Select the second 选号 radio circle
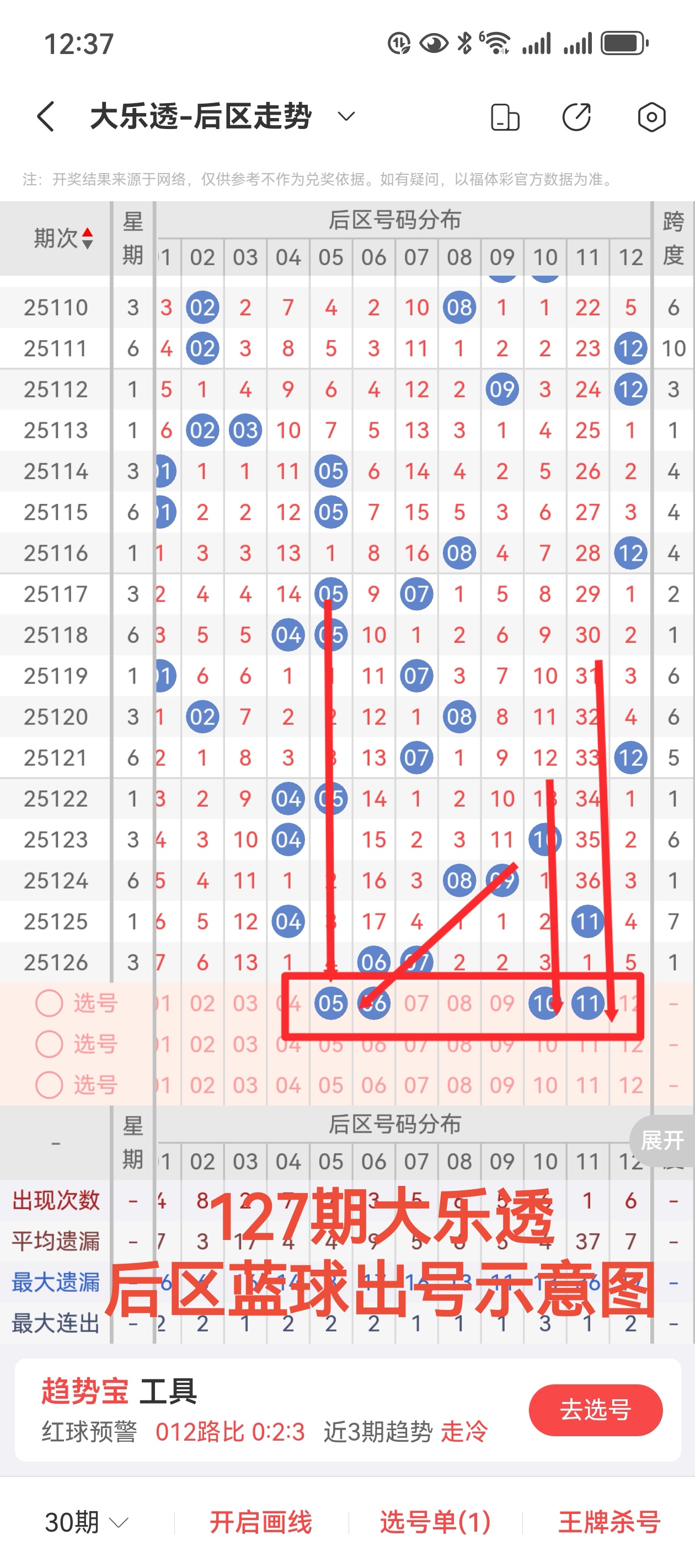Image resolution: width=695 pixels, height=1568 pixels. click(49, 1043)
